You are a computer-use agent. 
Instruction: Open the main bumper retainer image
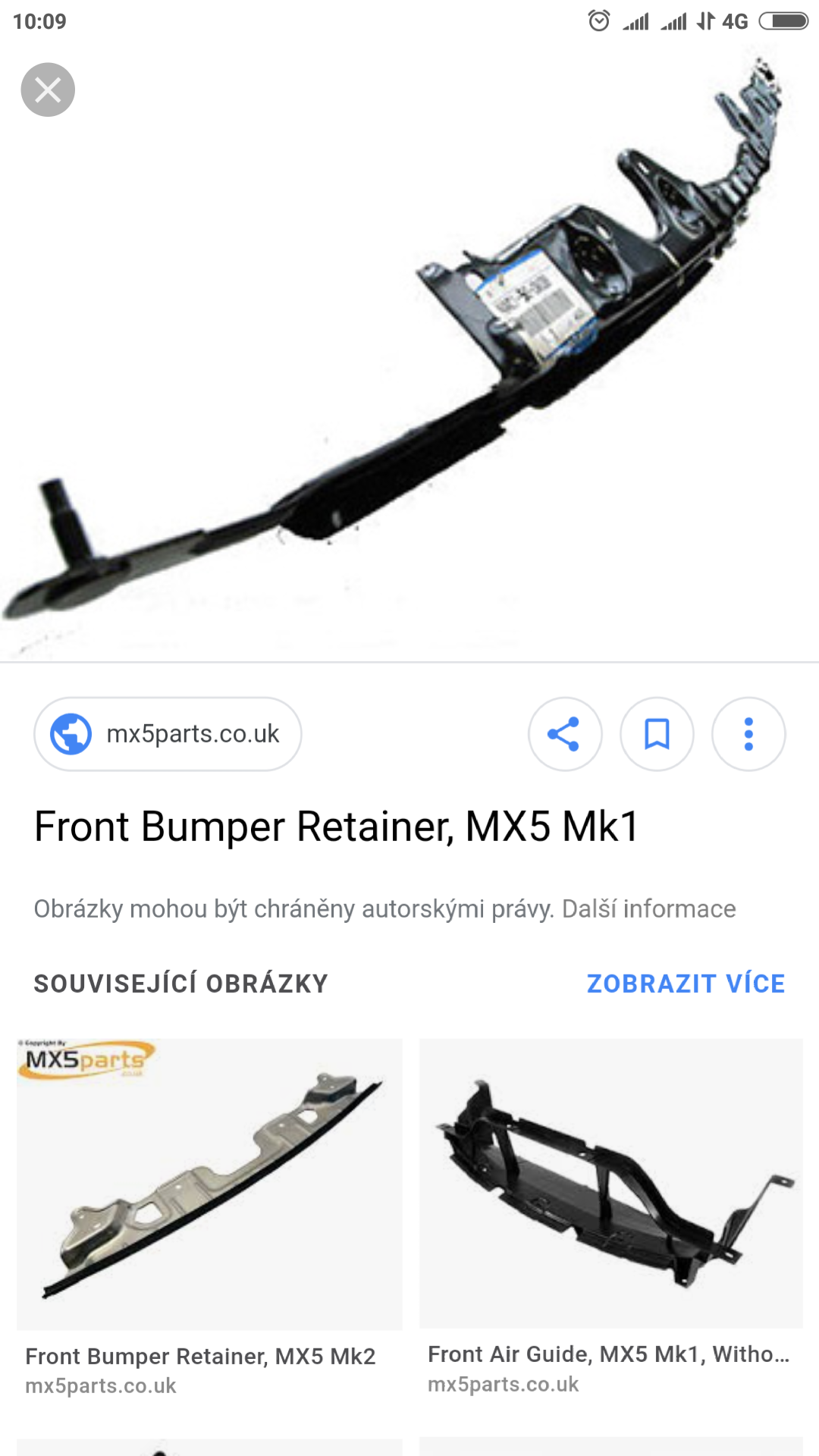[409, 353]
